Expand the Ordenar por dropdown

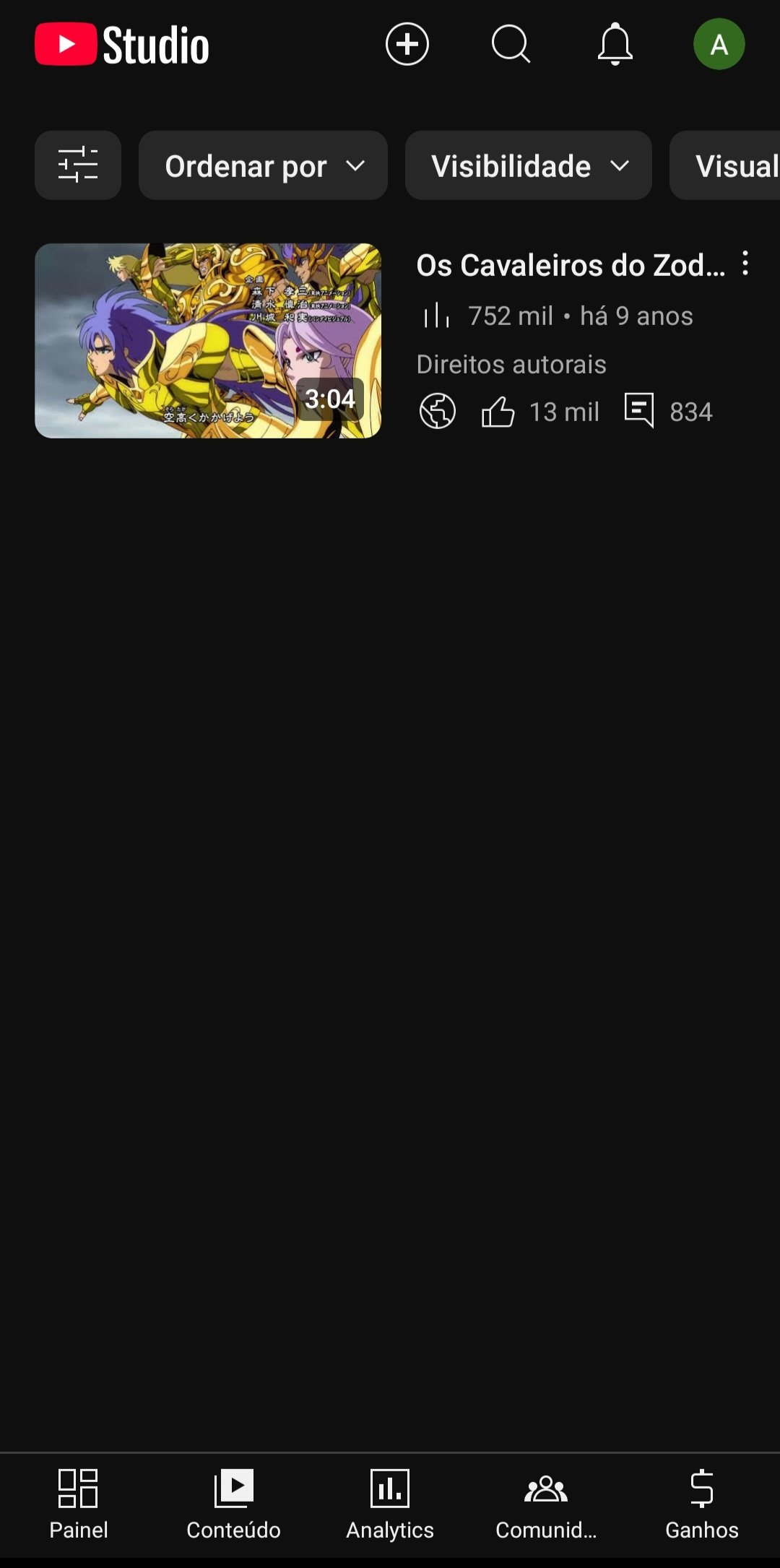tap(263, 165)
